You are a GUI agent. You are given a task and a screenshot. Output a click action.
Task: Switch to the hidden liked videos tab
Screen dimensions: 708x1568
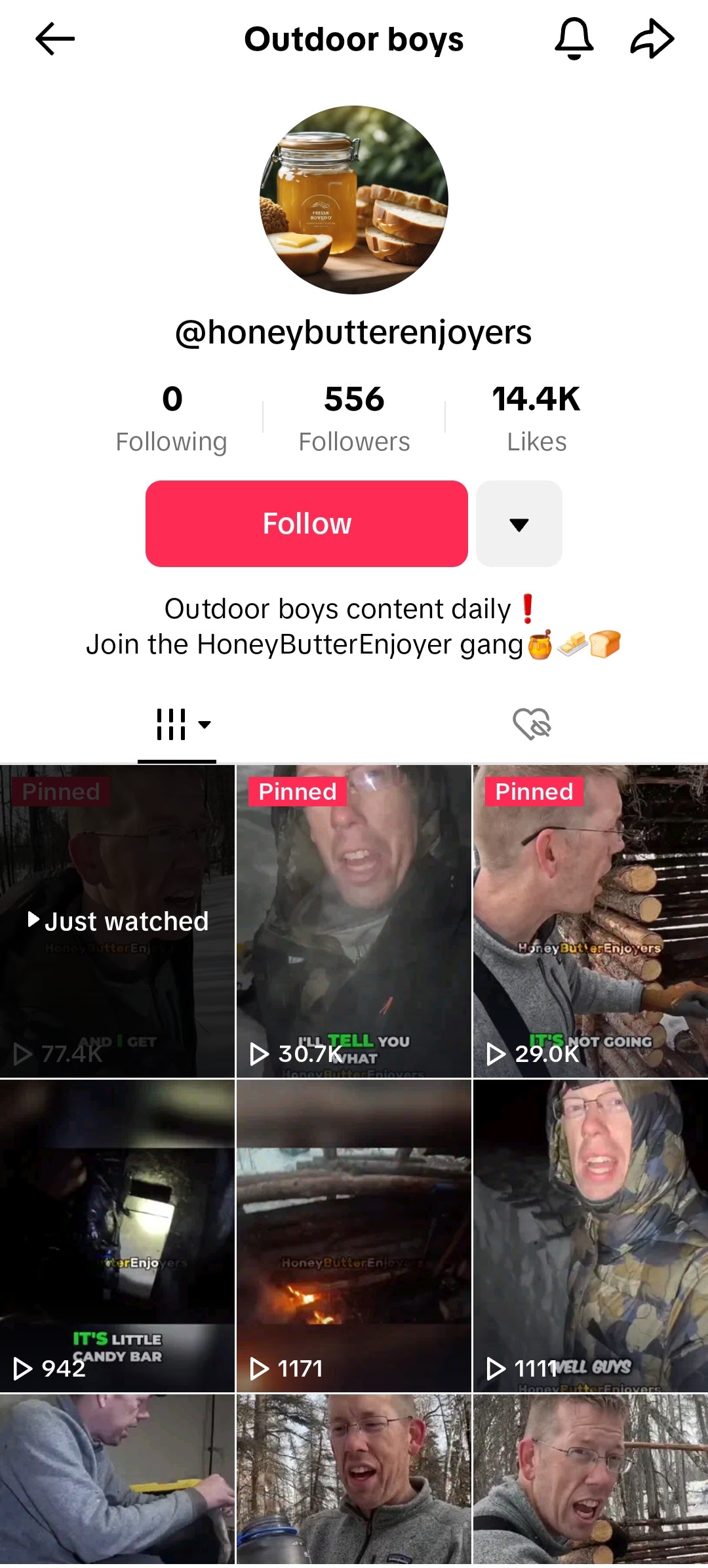pyautogui.click(x=532, y=724)
